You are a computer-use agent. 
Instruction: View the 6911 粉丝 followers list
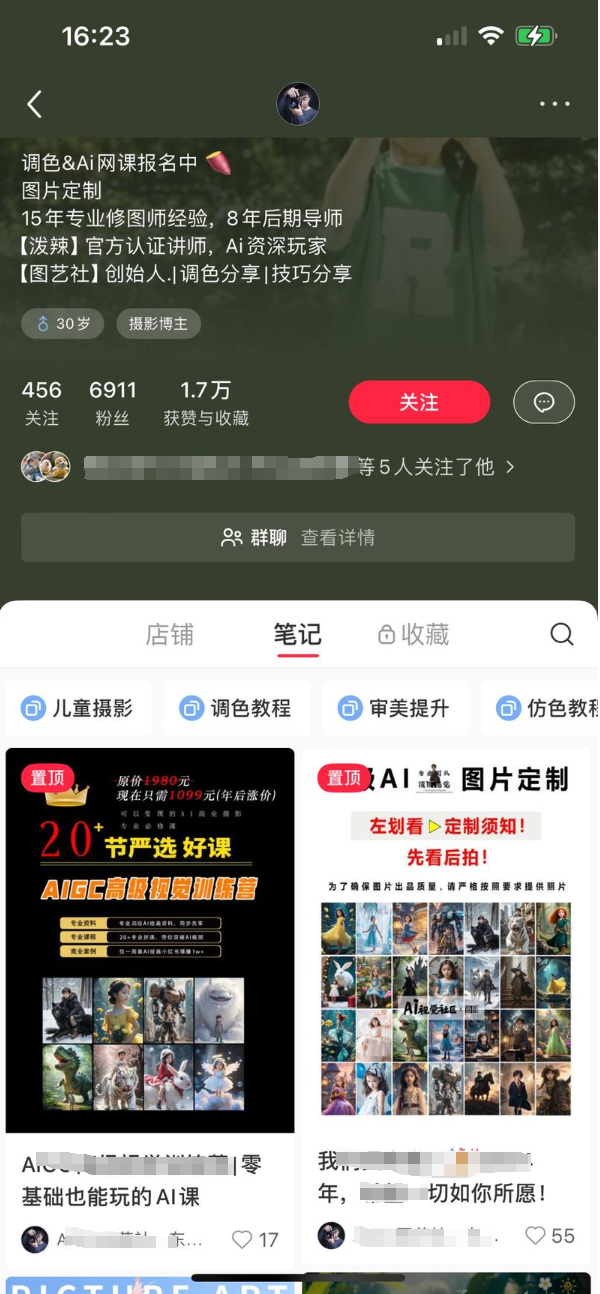112,403
